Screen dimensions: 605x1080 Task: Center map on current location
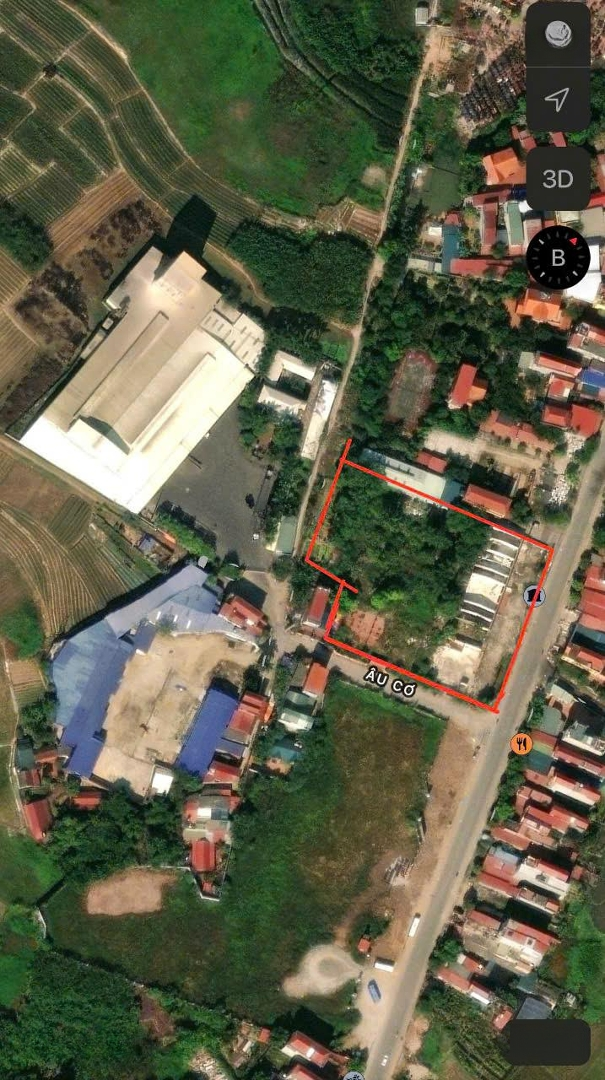click(x=558, y=99)
